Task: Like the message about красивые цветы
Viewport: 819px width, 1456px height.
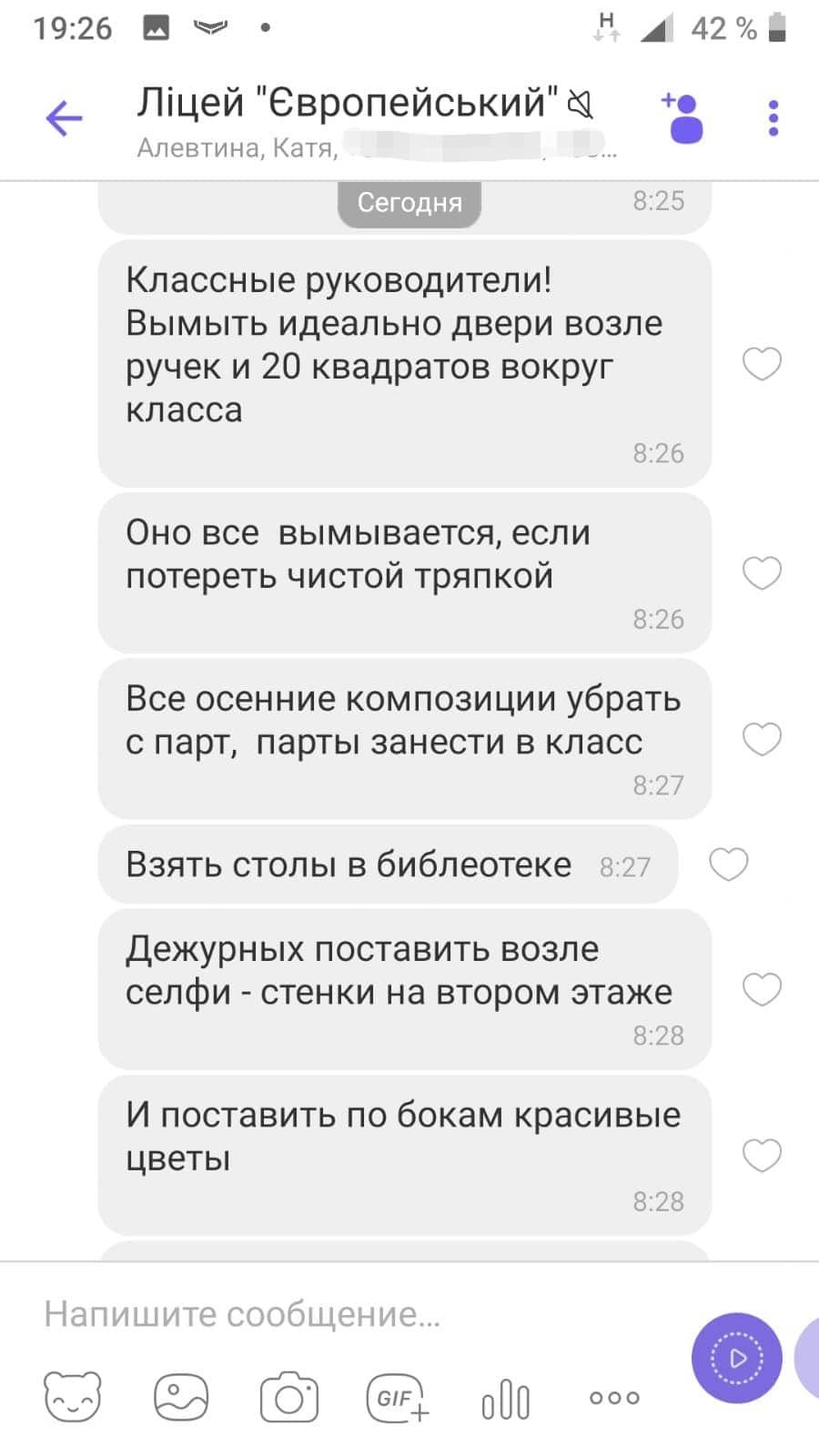Action: [x=762, y=1154]
